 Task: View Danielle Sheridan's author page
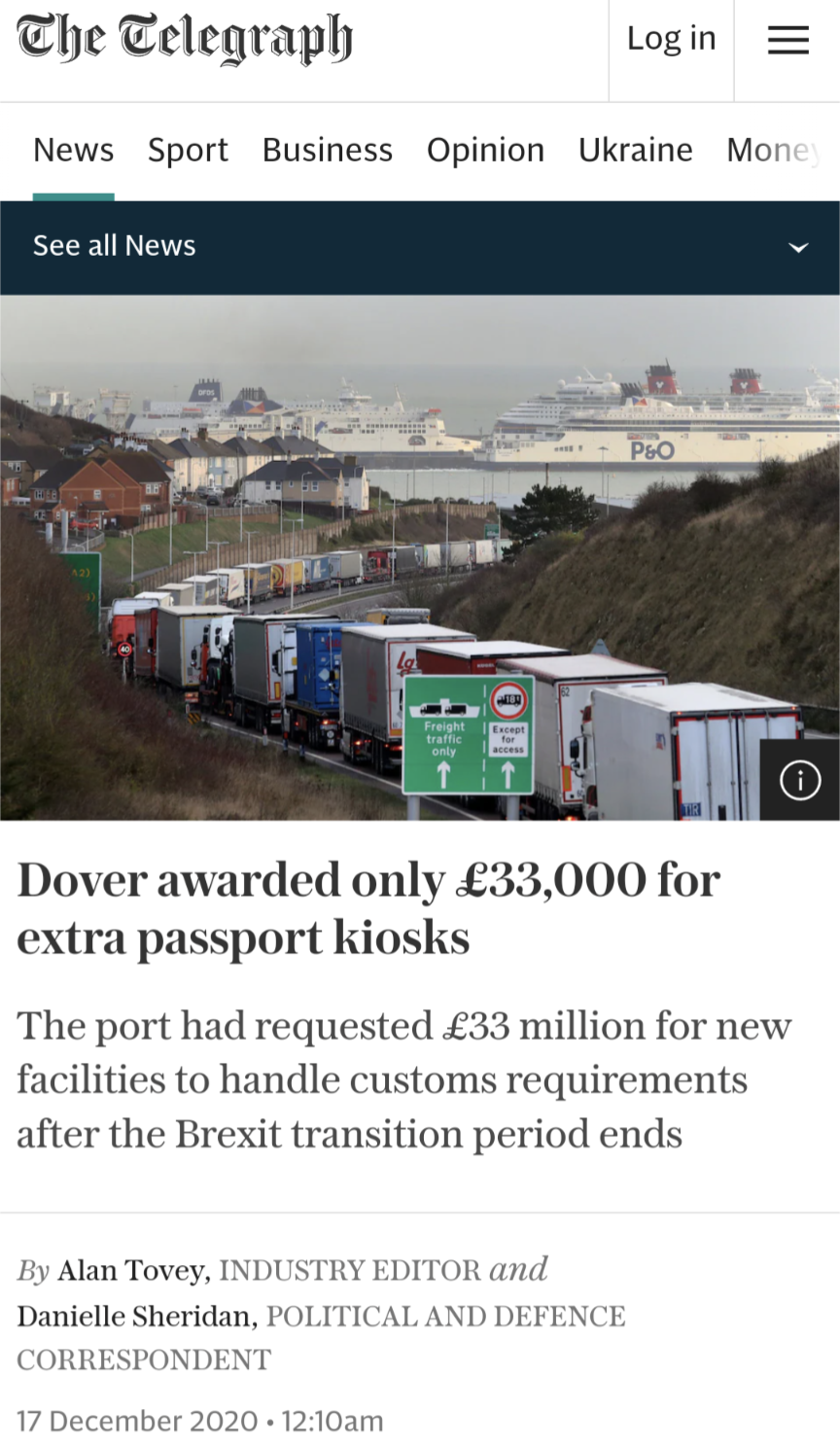click(134, 1317)
